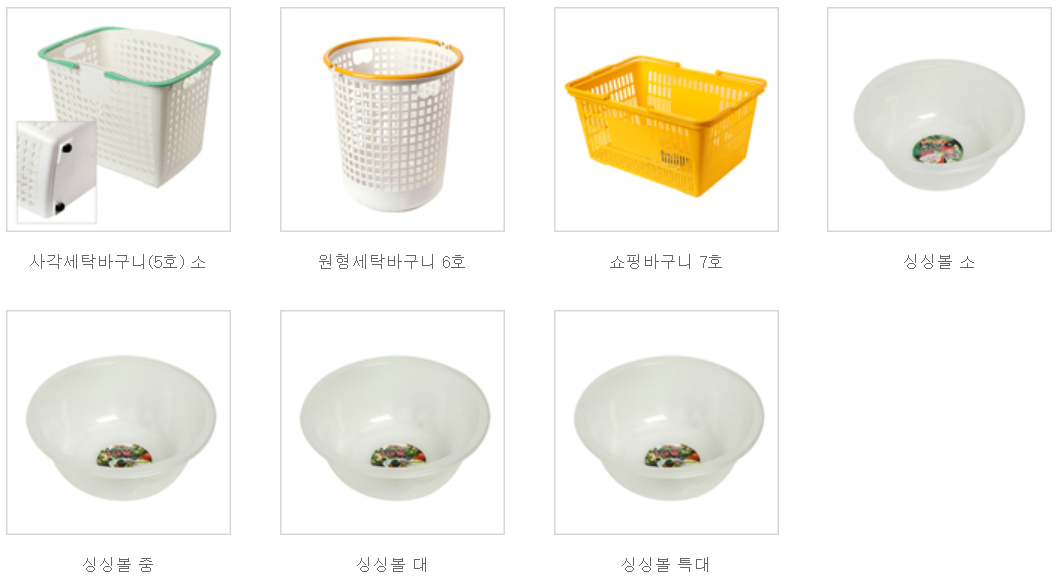Select the yellow 쇼핑바구니 7호 item

[x=666, y=120]
